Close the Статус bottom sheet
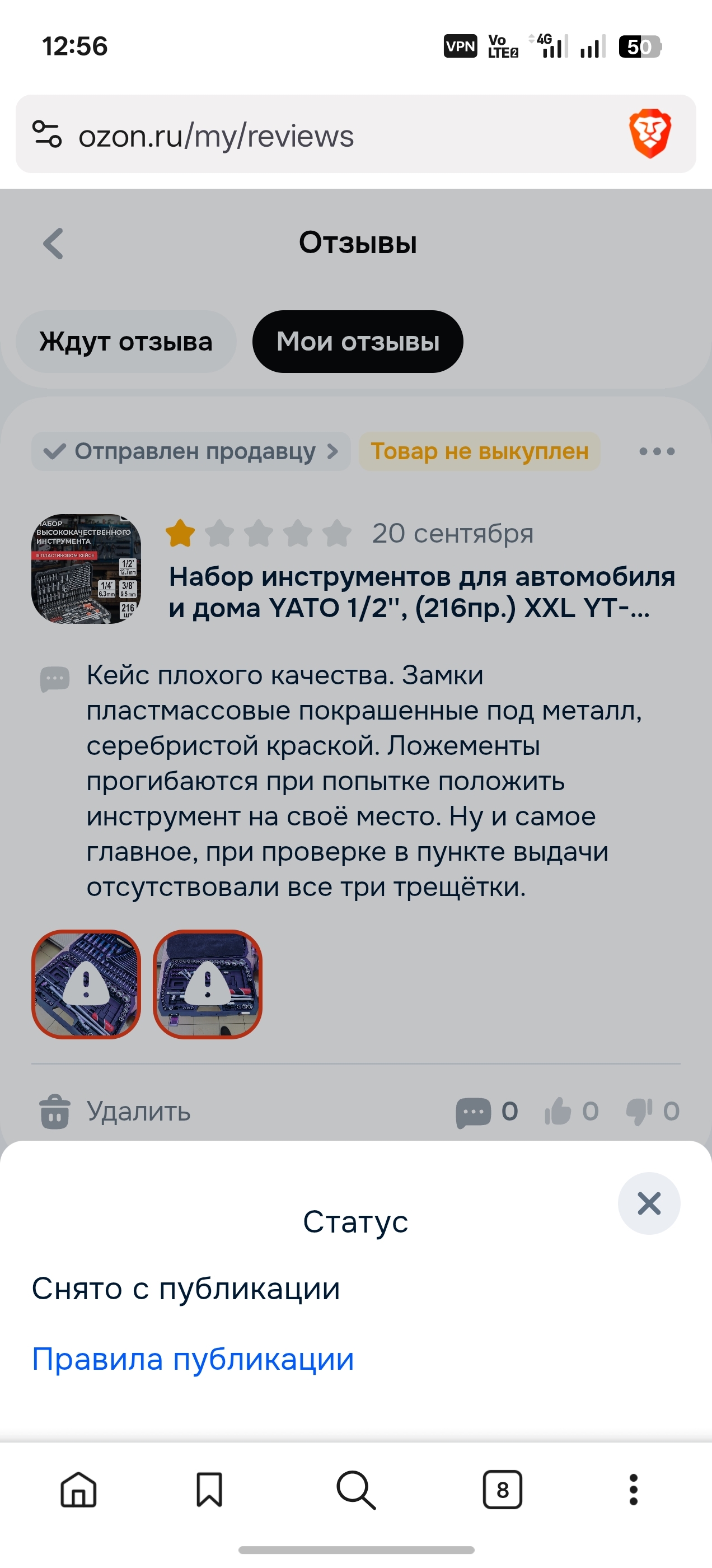Image resolution: width=712 pixels, height=1568 pixels. click(649, 1203)
